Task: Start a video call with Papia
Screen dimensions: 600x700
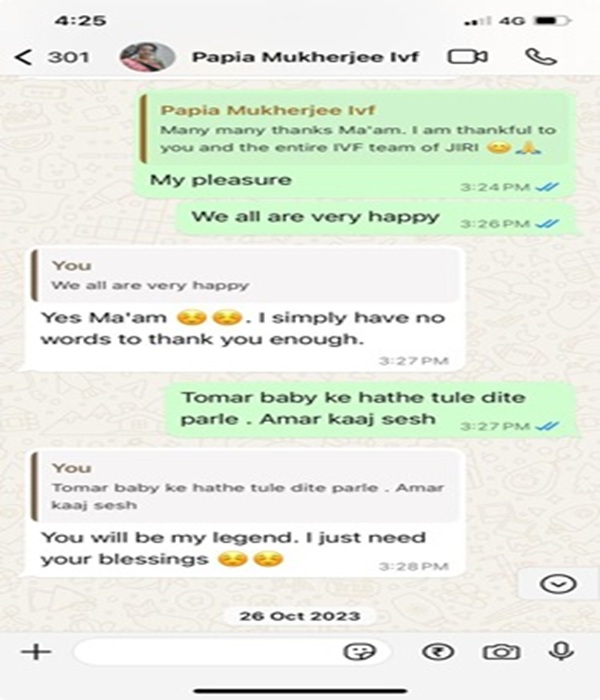Action: [x=466, y=57]
